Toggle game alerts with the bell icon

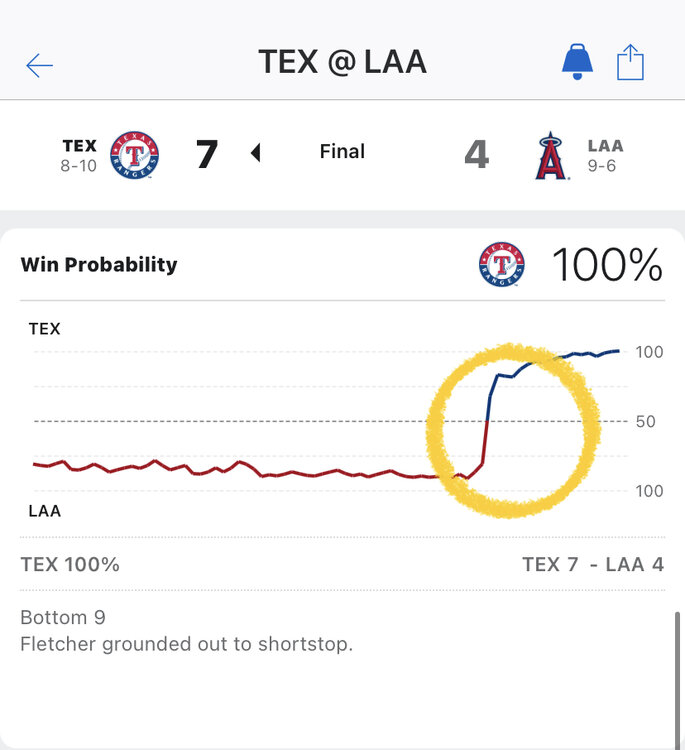pos(577,63)
